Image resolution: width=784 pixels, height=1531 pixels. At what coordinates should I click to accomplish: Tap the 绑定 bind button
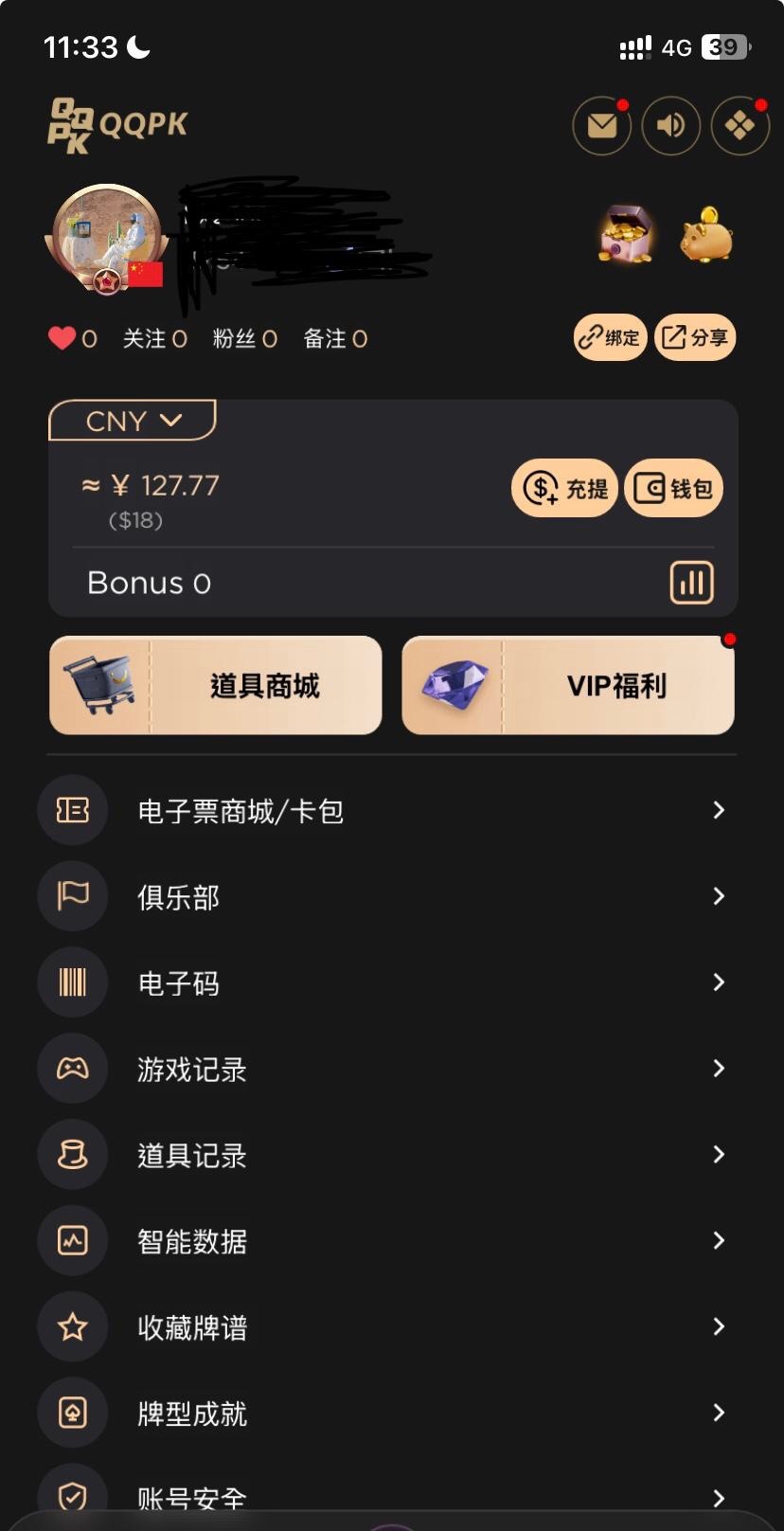[x=610, y=337]
